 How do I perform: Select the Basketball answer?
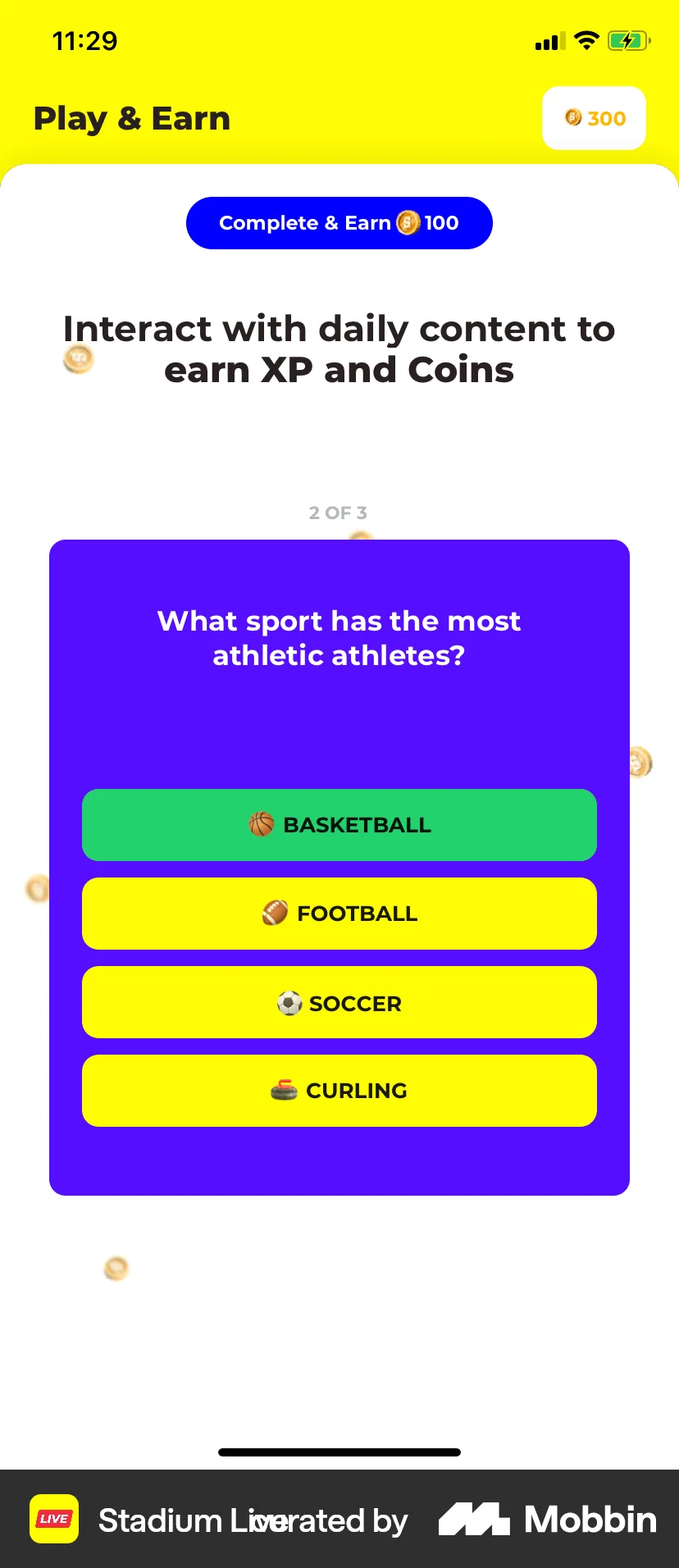click(339, 825)
